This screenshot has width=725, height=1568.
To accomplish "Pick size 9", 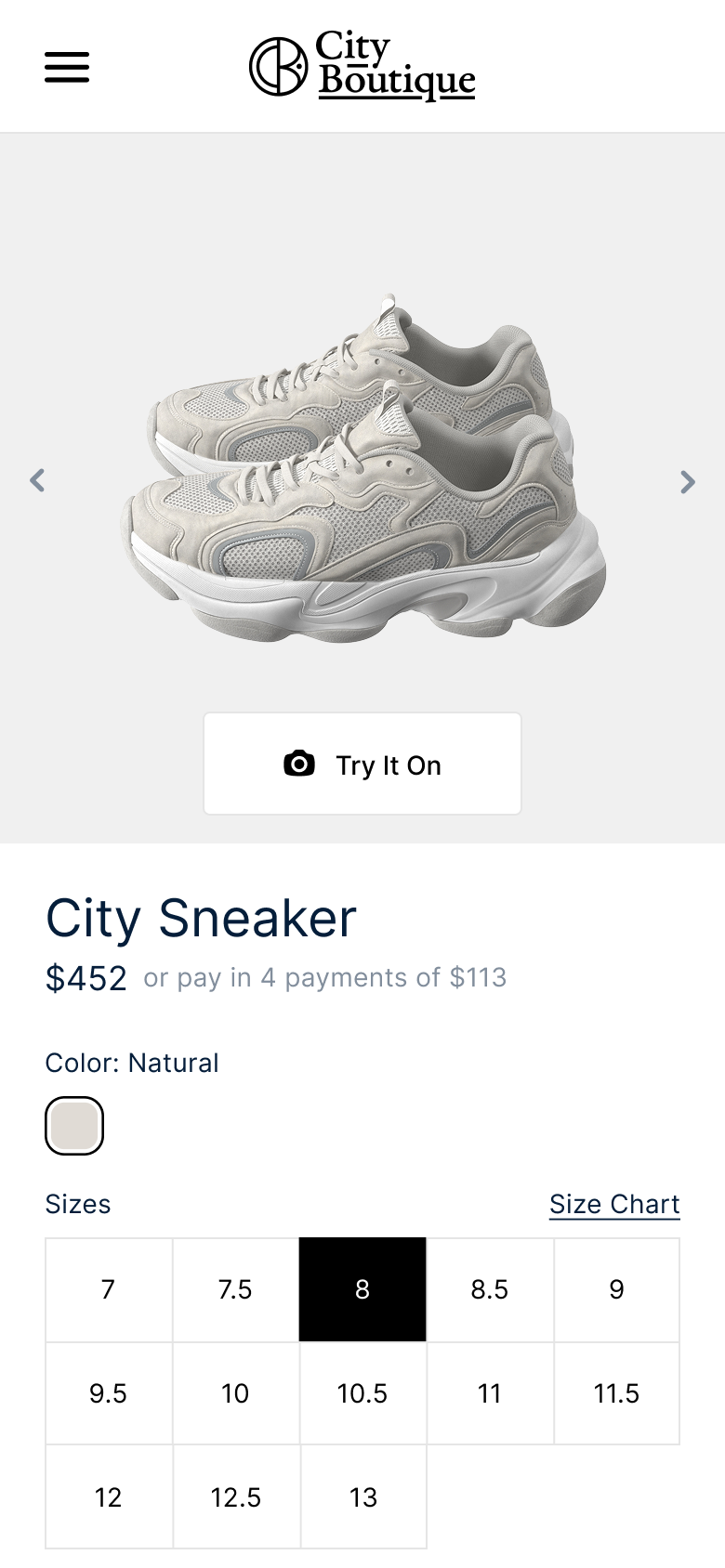I will pyautogui.click(x=617, y=1289).
